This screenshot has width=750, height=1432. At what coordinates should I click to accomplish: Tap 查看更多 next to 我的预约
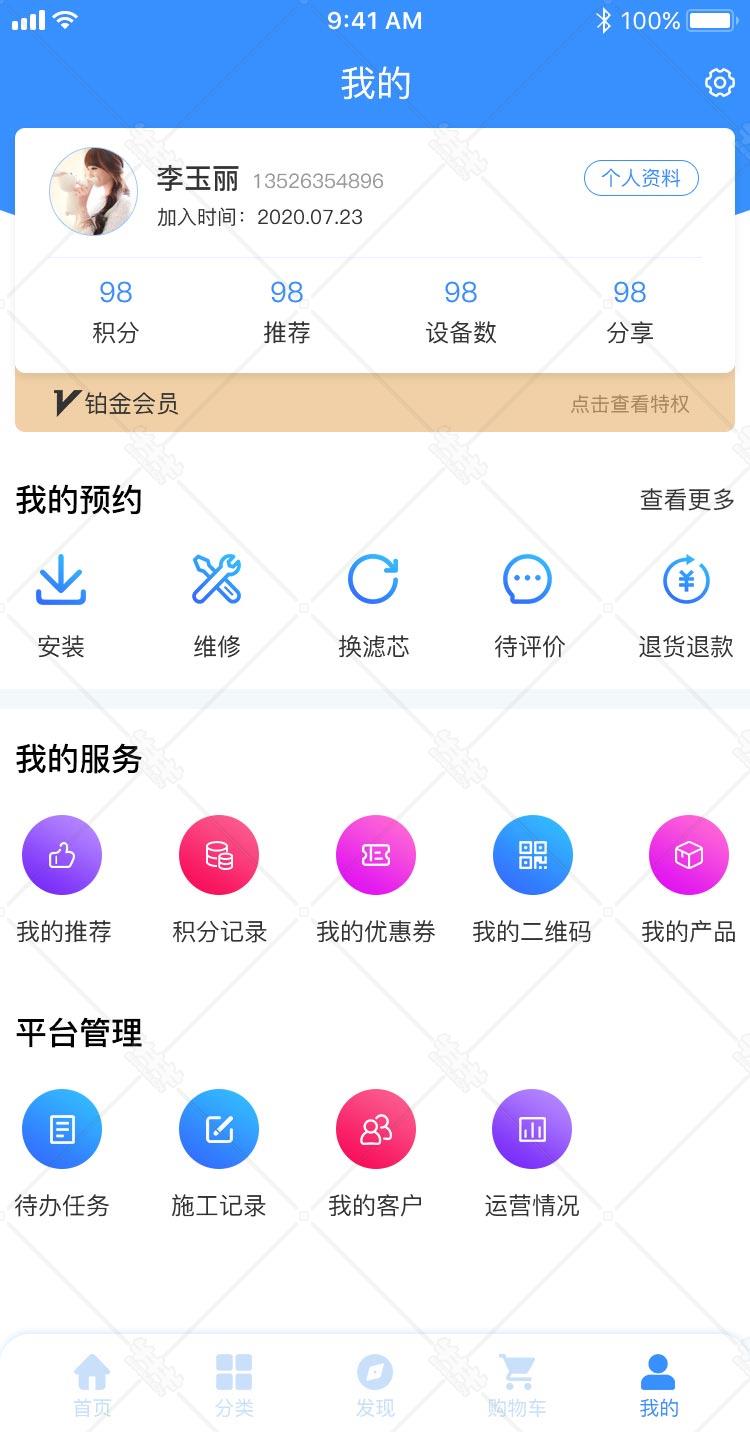687,499
